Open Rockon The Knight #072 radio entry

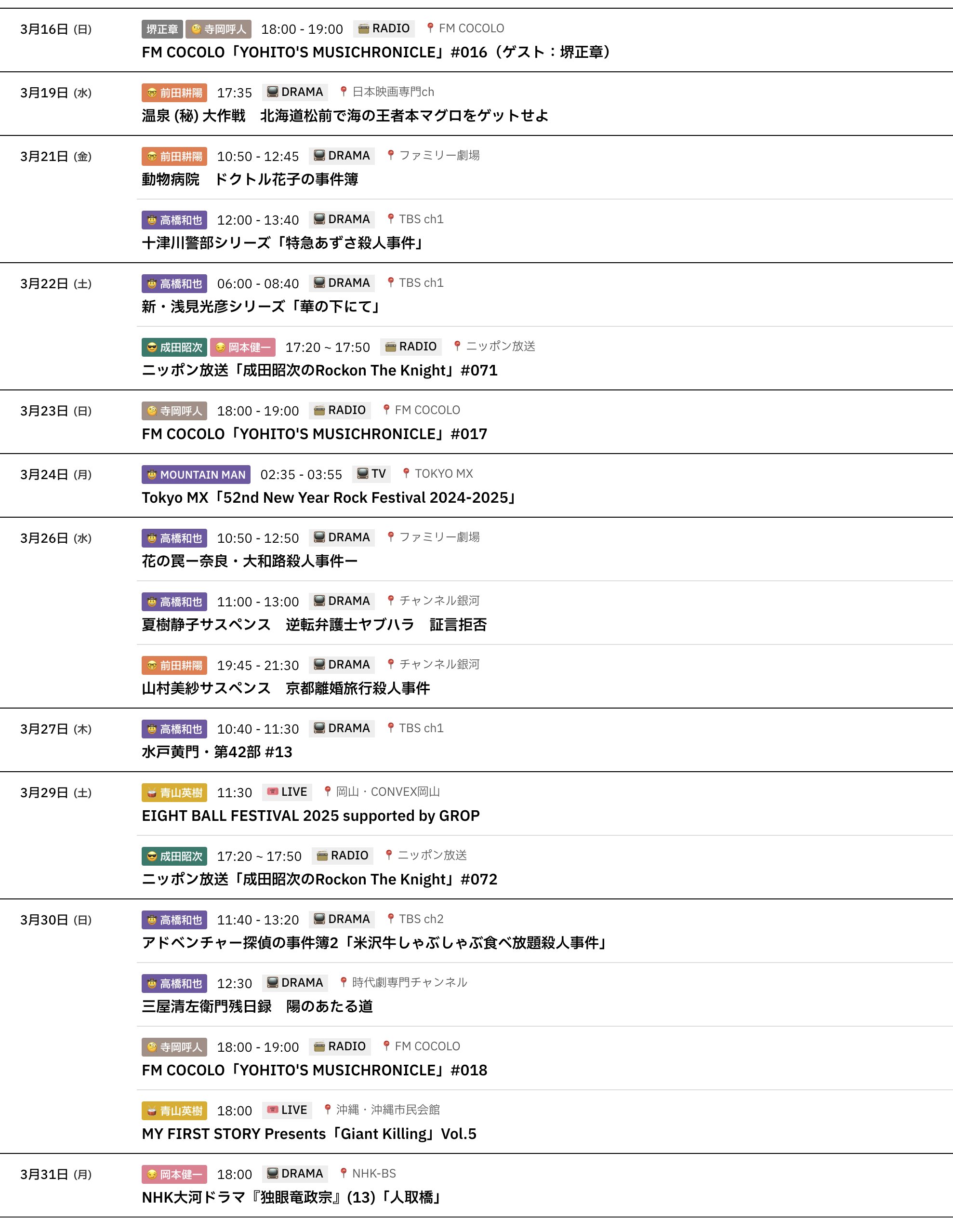pos(319,880)
